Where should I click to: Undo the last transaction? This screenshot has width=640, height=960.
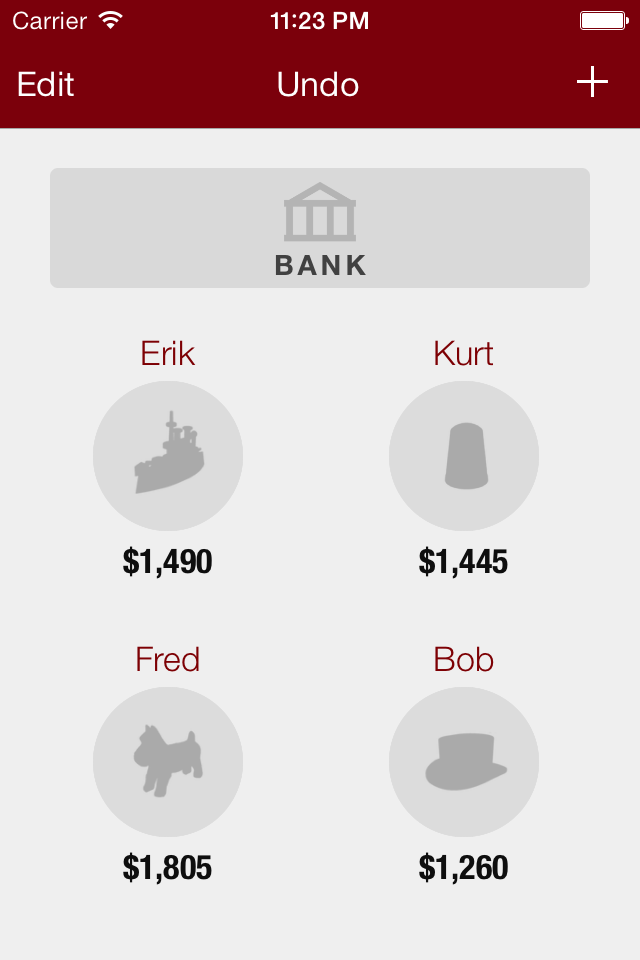[x=318, y=85]
